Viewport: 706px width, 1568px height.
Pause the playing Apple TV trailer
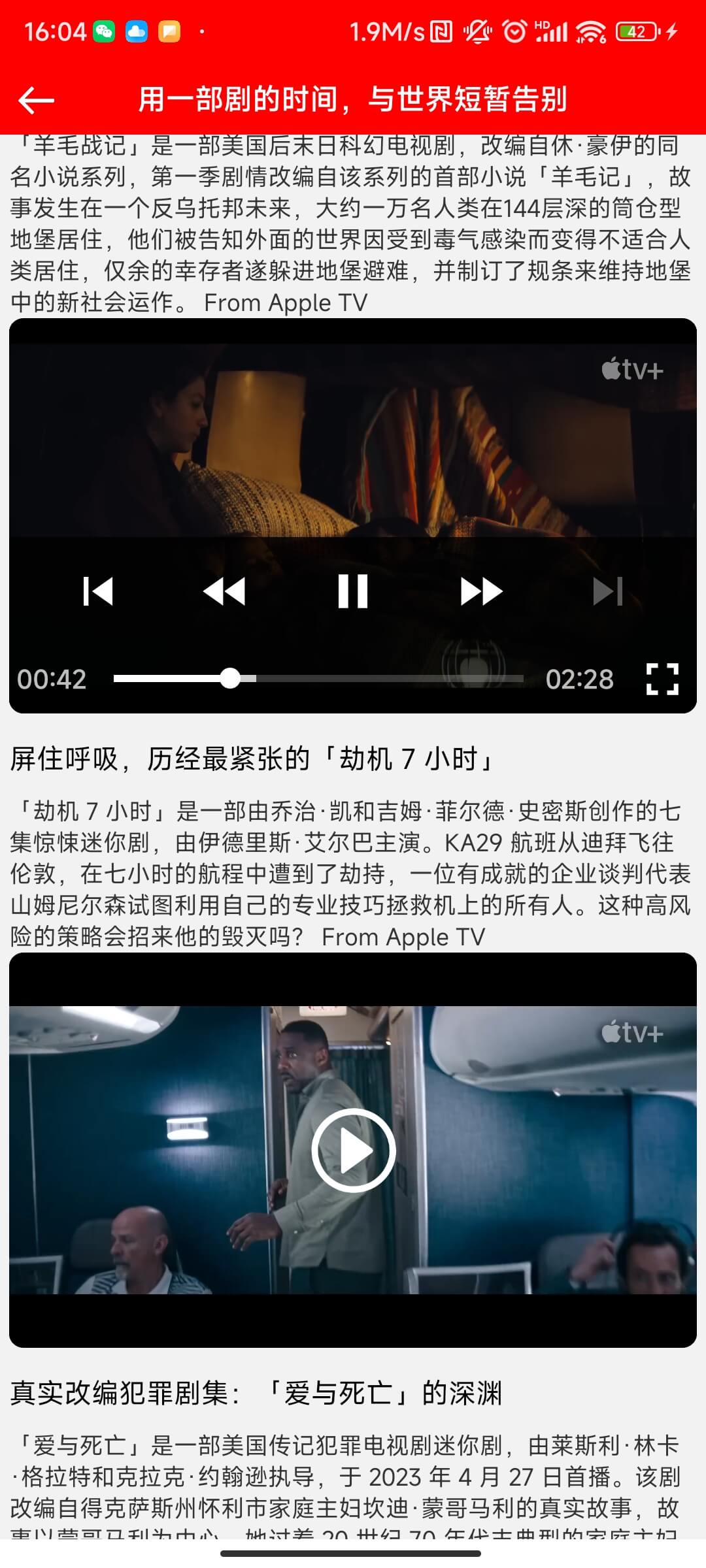(x=353, y=591)
